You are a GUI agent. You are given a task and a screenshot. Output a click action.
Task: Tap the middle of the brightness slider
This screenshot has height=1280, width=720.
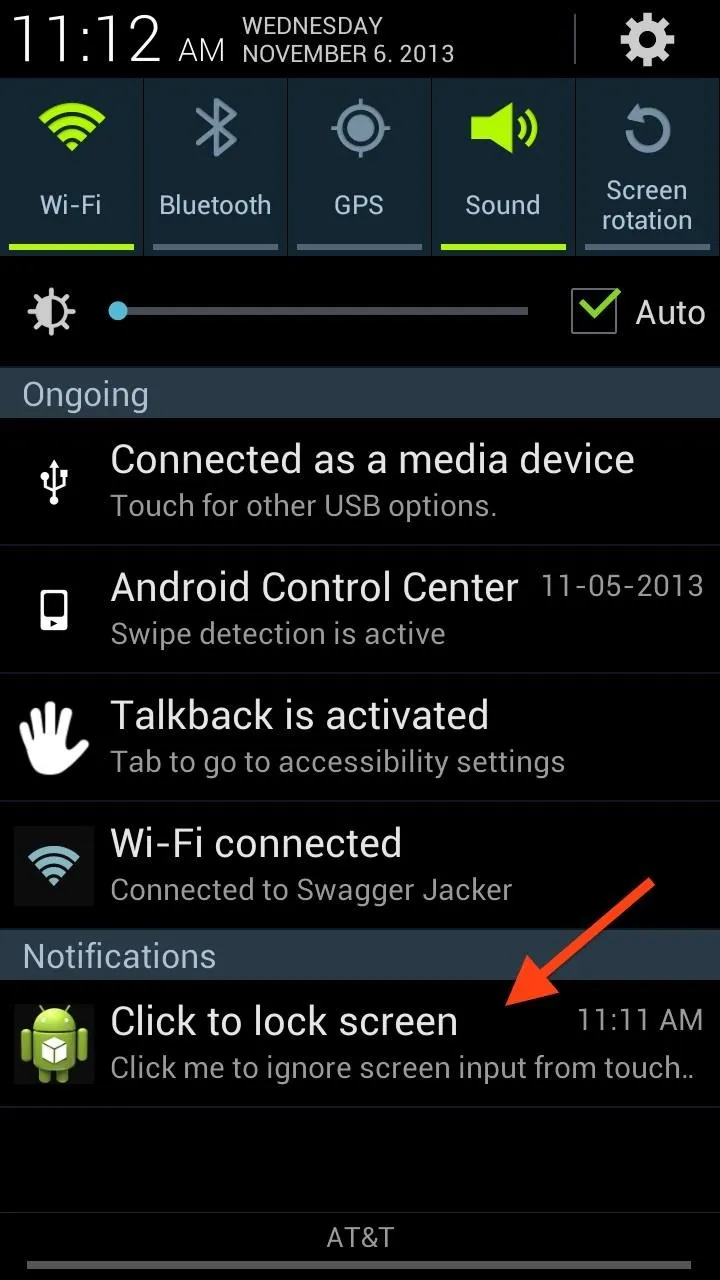[319, 311]
